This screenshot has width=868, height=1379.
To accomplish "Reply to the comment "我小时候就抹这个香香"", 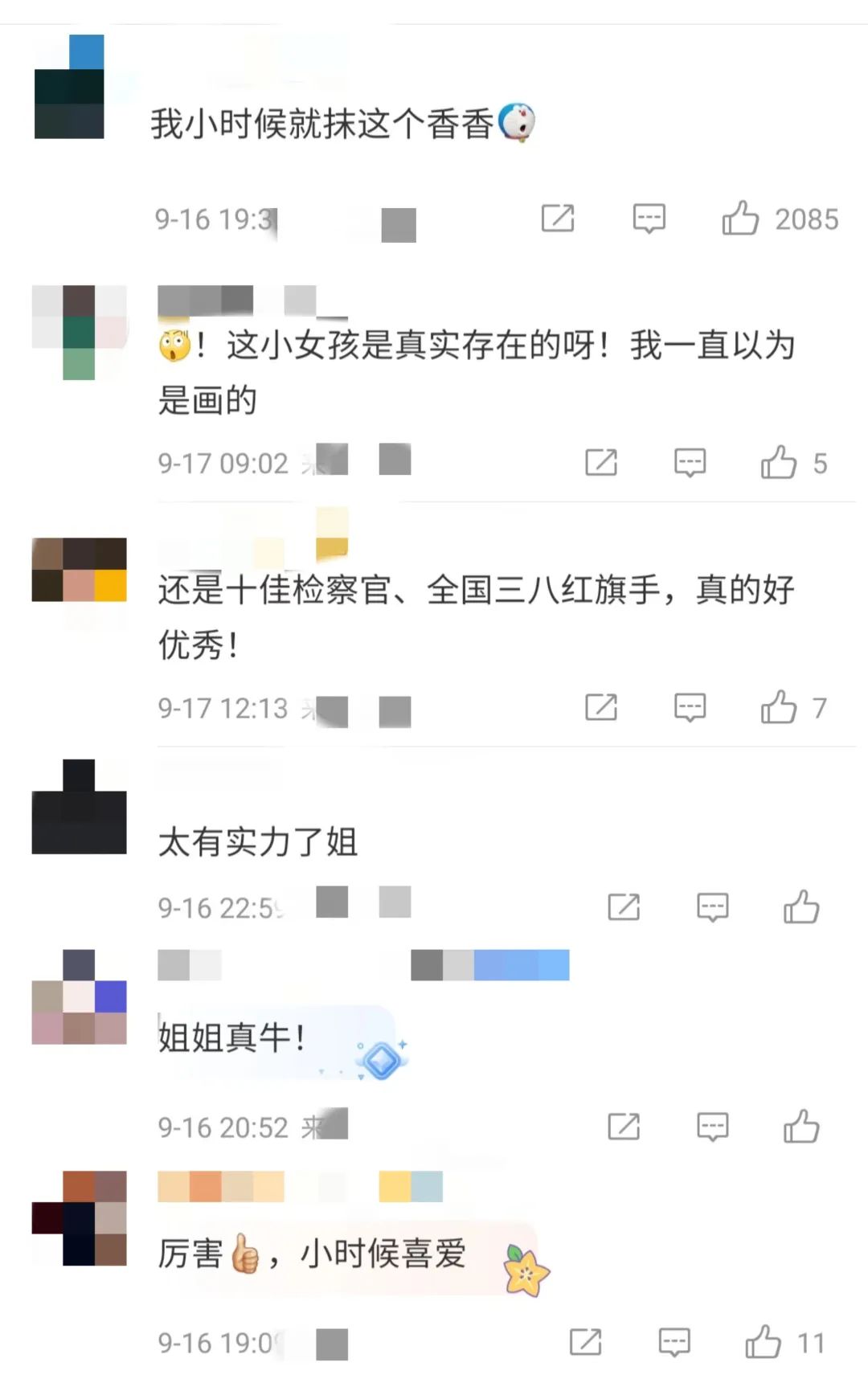I will click(649, 218).
